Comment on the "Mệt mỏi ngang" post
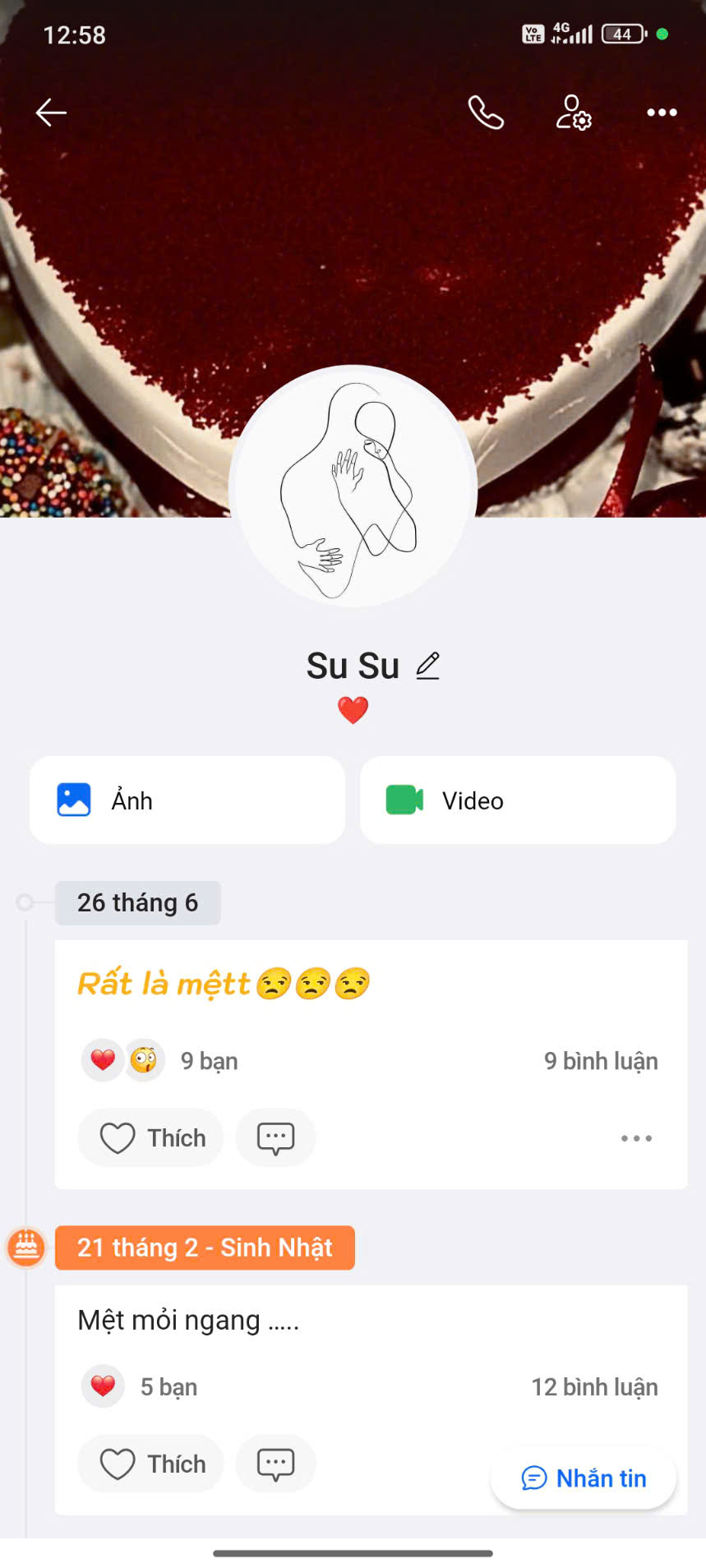The image size is (706, 1568). point(275,1464)
